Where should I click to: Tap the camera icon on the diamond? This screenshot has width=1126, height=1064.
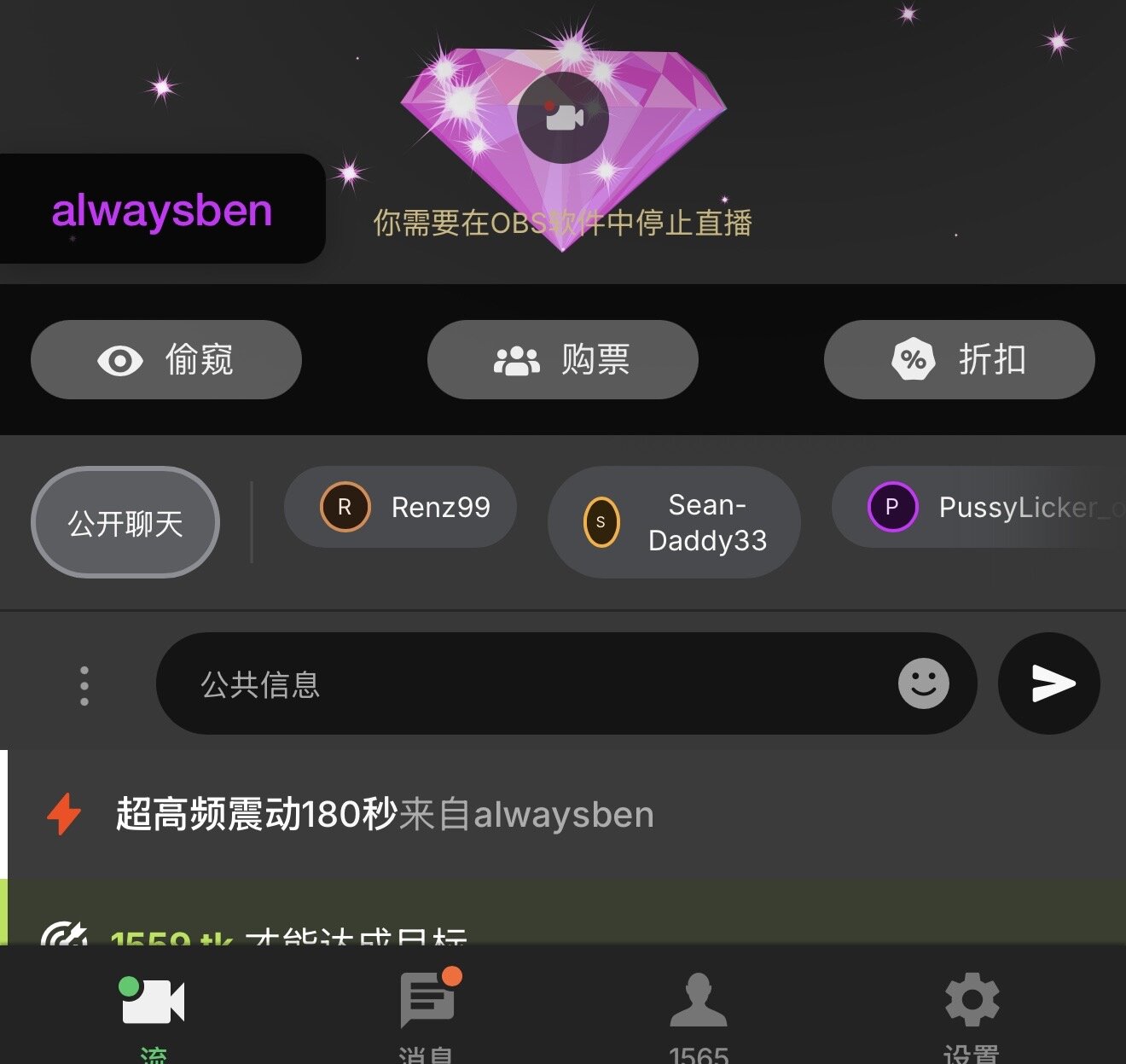pyautogui.click(x=563, y=118)
